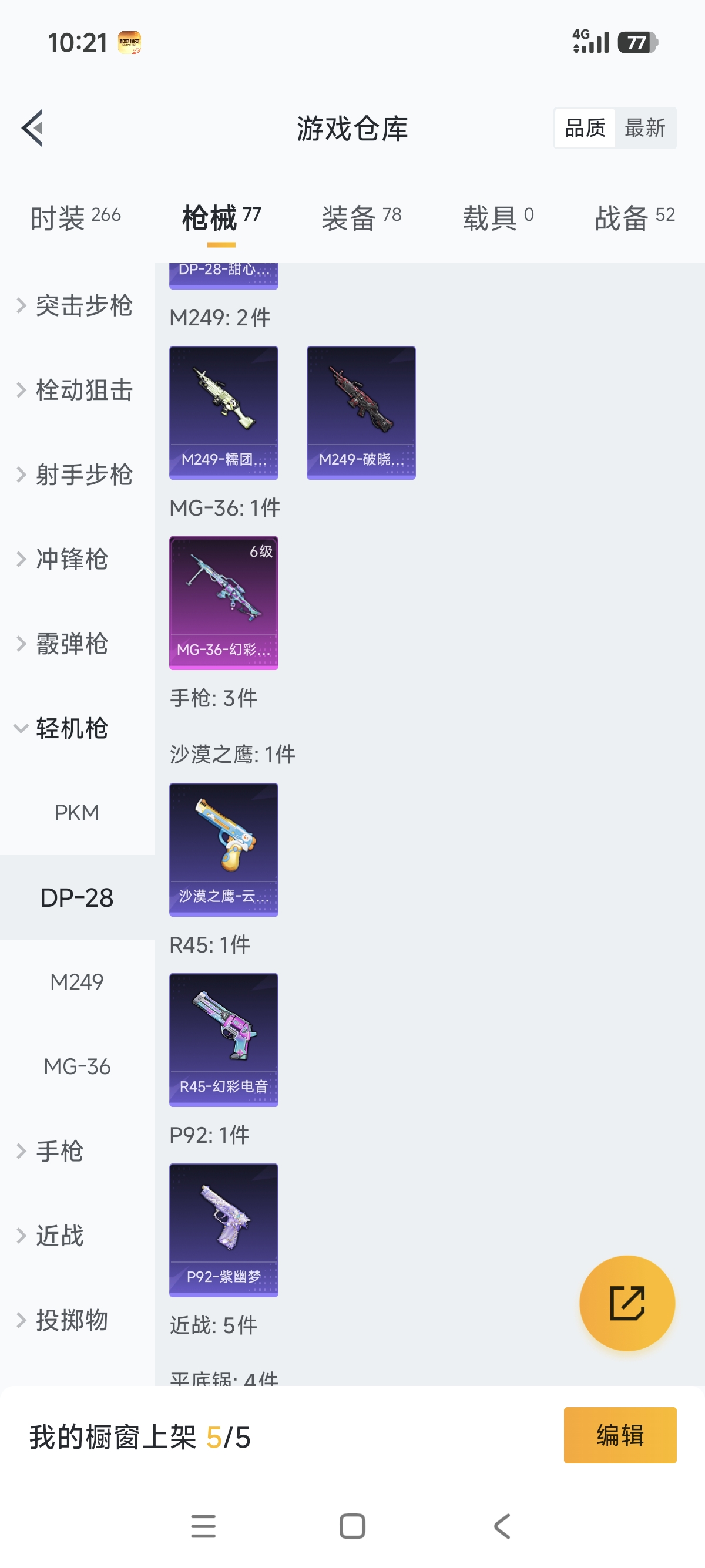Go back using the top-left arrow
Viewport: 705px width, 1568px height.
click(33, 128)
